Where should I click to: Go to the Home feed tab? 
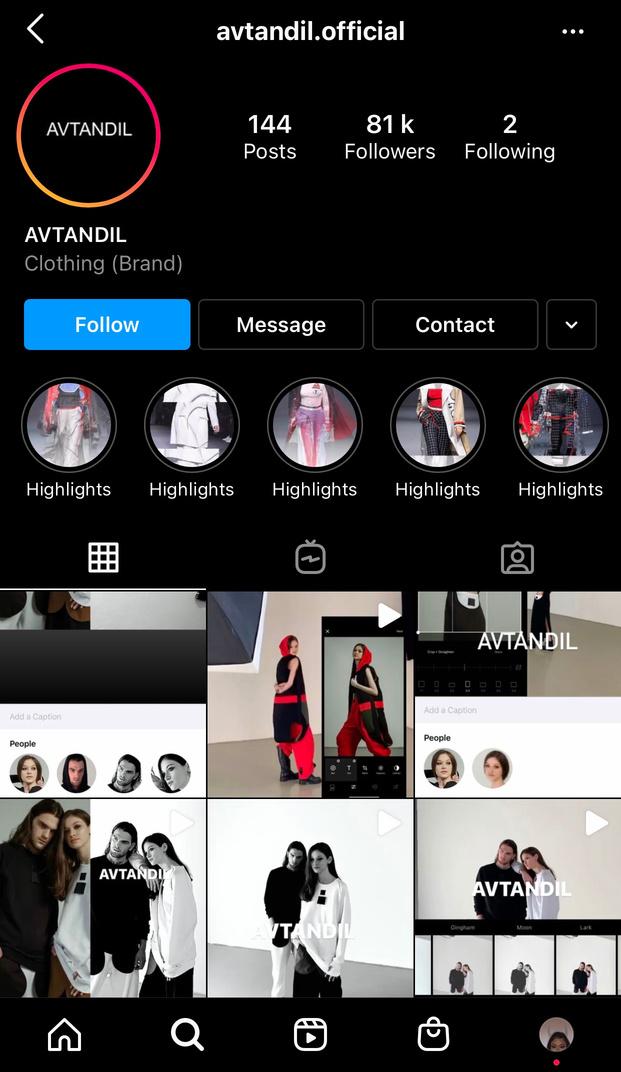coord(65,1035)
